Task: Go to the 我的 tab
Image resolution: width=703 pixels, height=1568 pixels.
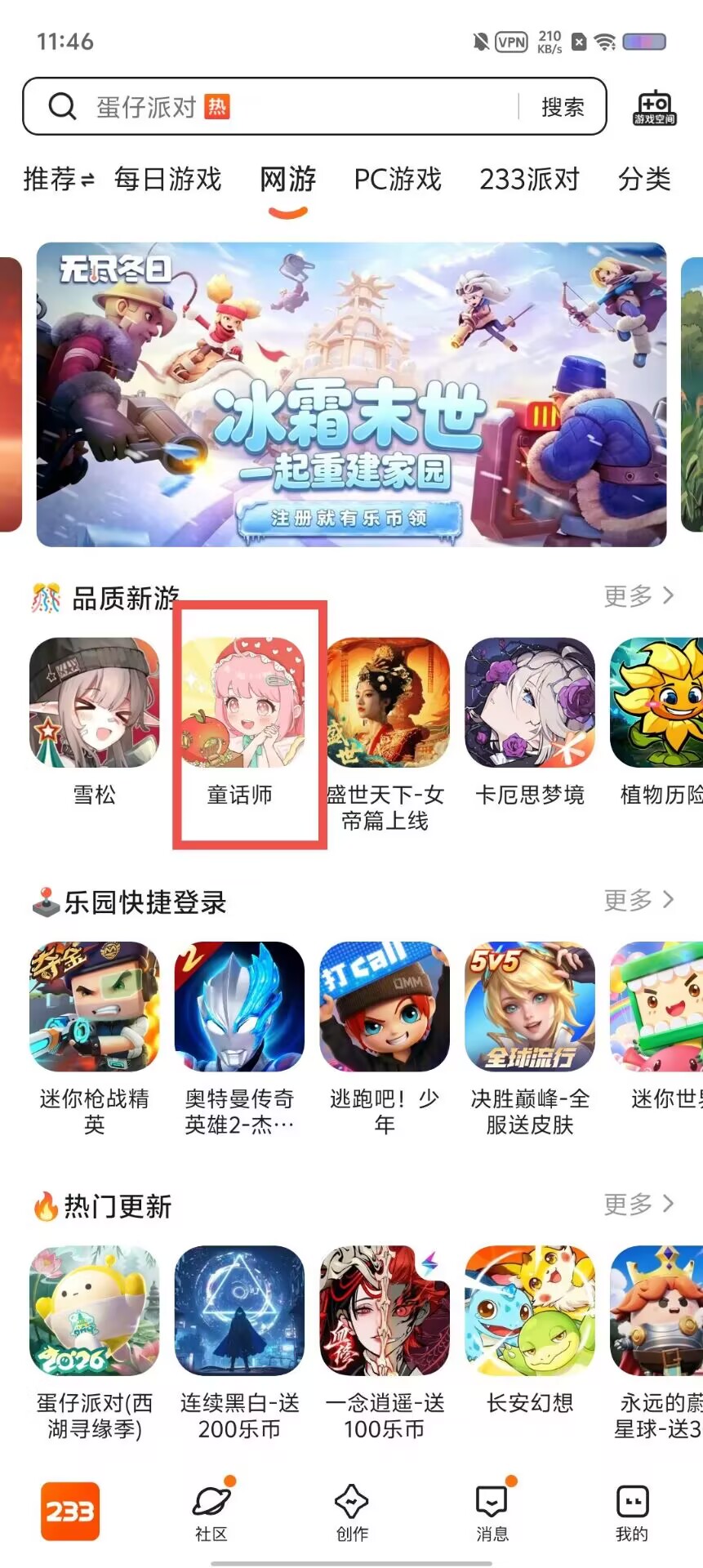Action: point(632,1511)
